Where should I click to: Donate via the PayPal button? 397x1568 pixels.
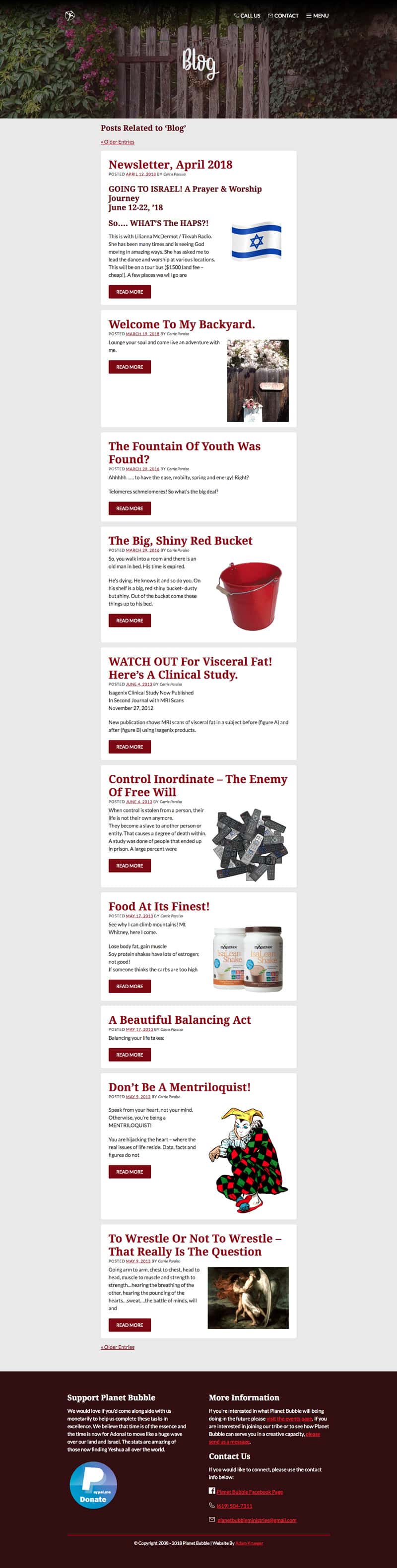(x=93, y=1486)
